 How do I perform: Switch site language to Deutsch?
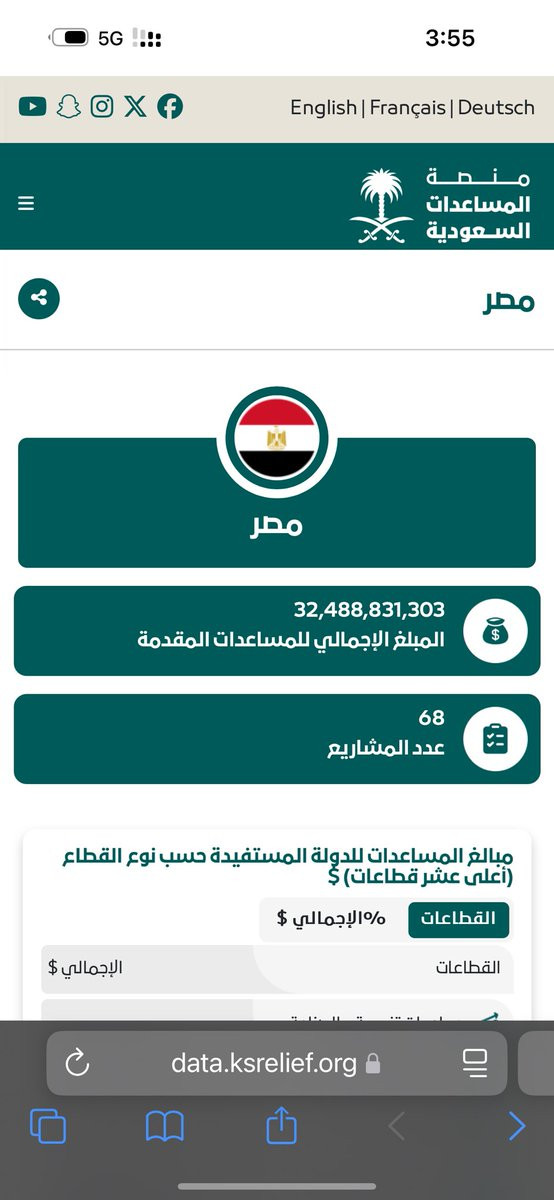click(496, 108)
